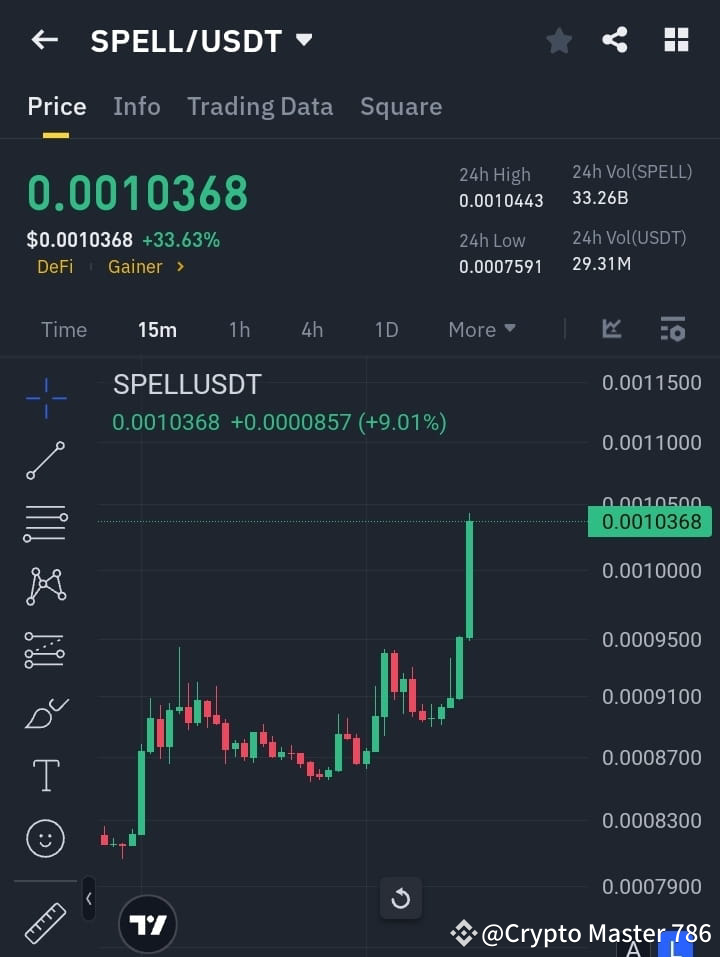The image size is (720, 957).
Task: Select the XABCD pattern tool
Action: point(45,587)
